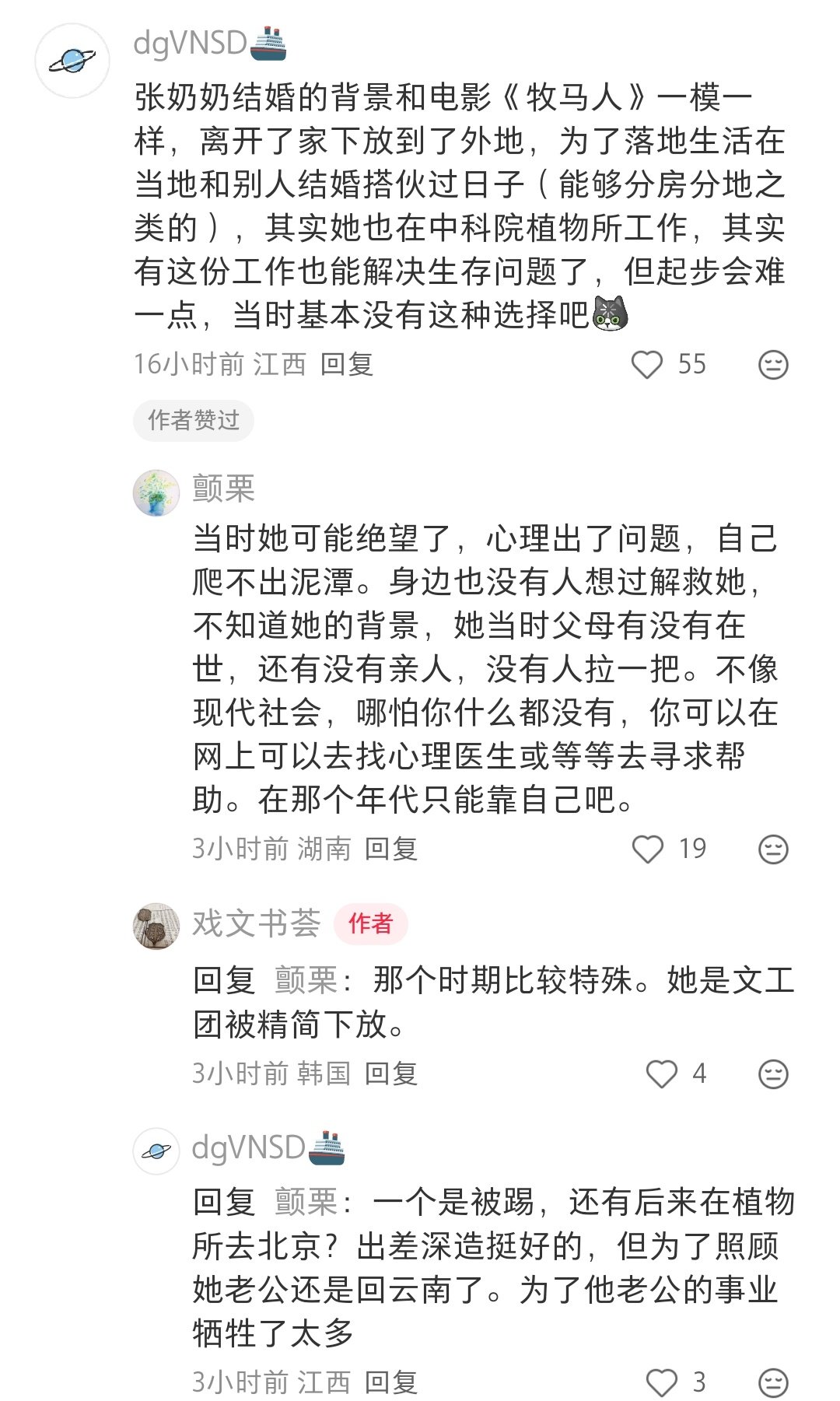Open 颤栗's profile avatar

(156, 493)
